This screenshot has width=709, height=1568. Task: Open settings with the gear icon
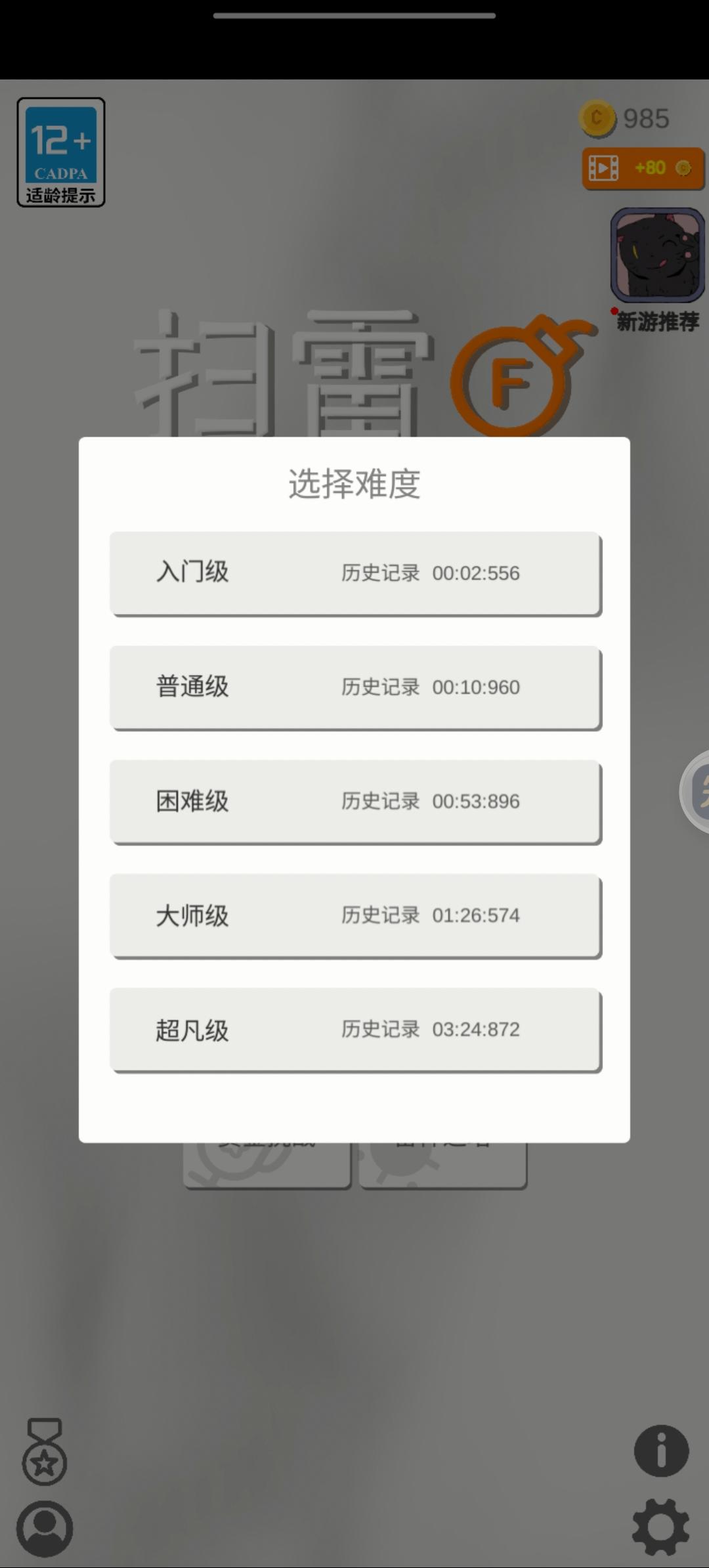660,1525
